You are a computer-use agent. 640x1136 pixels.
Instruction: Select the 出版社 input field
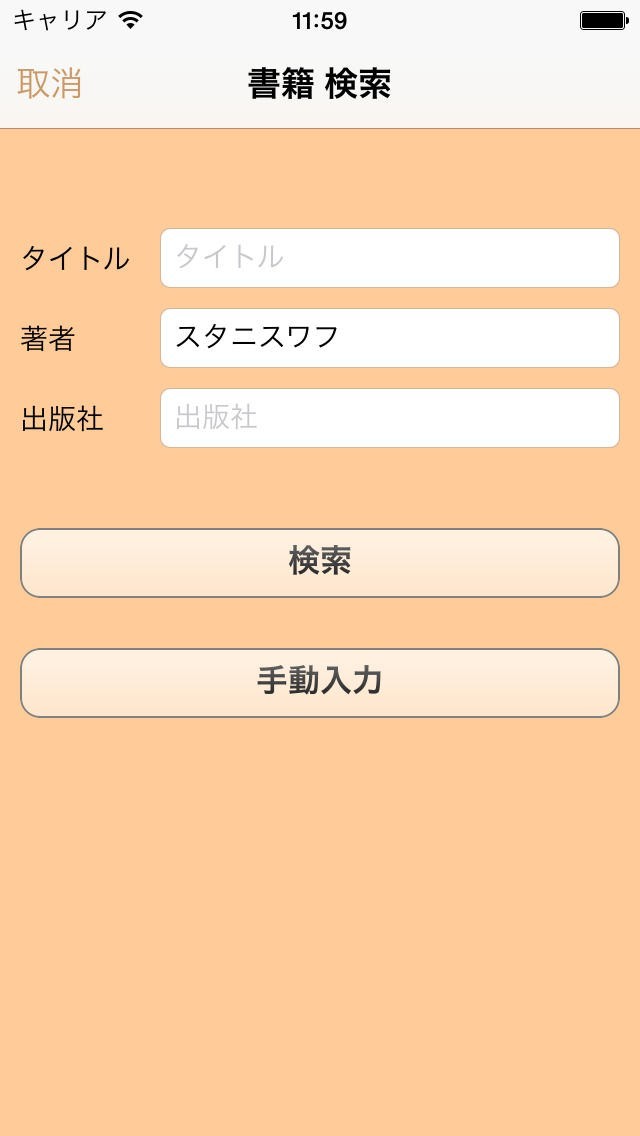point(389,418)
